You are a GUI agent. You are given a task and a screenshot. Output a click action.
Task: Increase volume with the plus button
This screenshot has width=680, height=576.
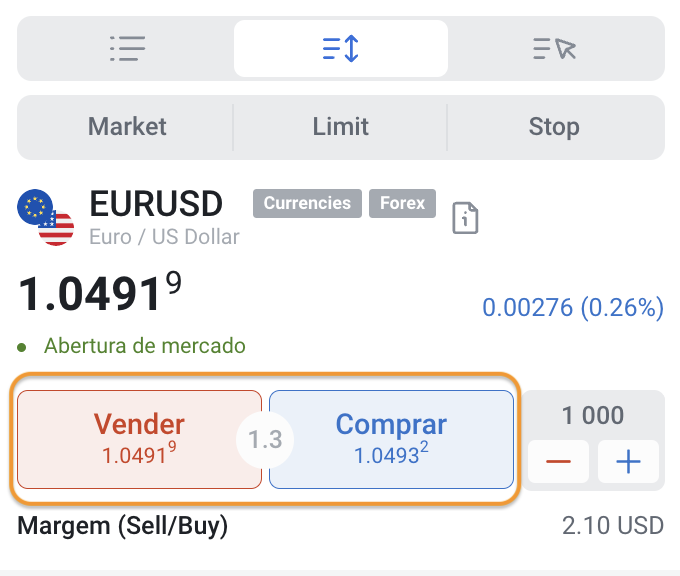[x=628, y=461]
